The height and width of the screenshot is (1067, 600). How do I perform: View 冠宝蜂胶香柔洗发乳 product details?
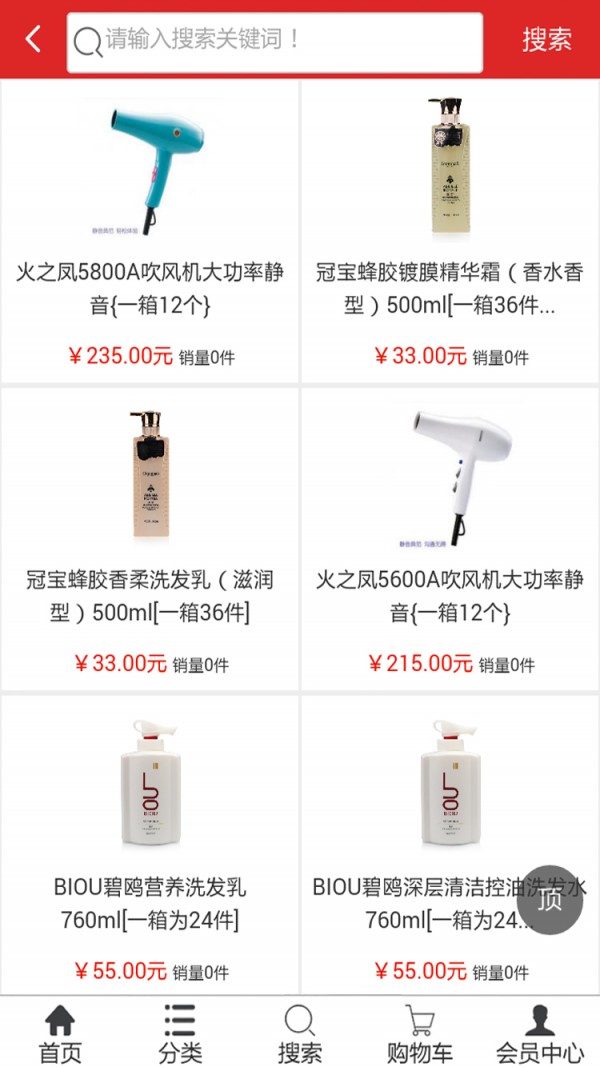[150, 540]
